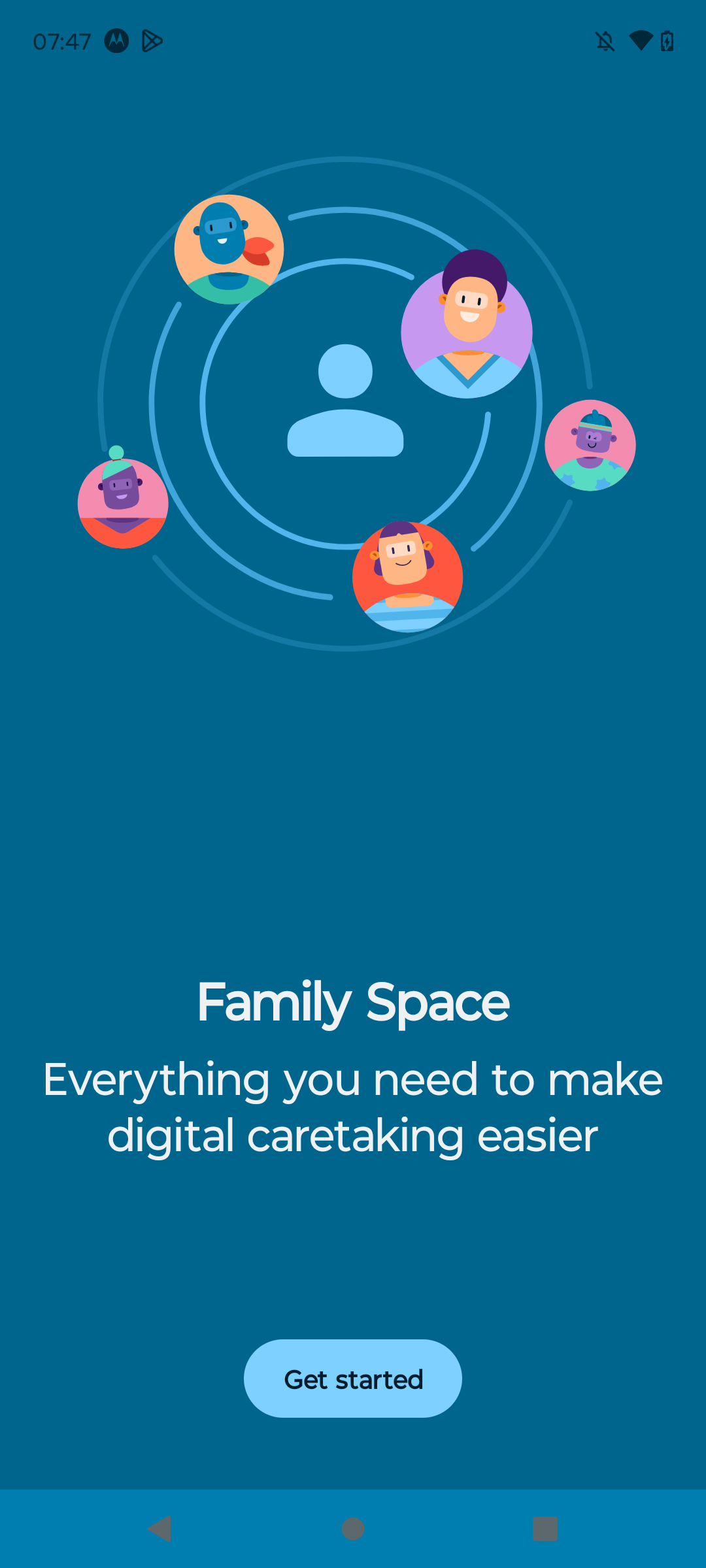Image resolution: width=706 pixels, height=1568 pixels.
Task: Open the recent apps overview
Action: click(x=545, y=1529)
